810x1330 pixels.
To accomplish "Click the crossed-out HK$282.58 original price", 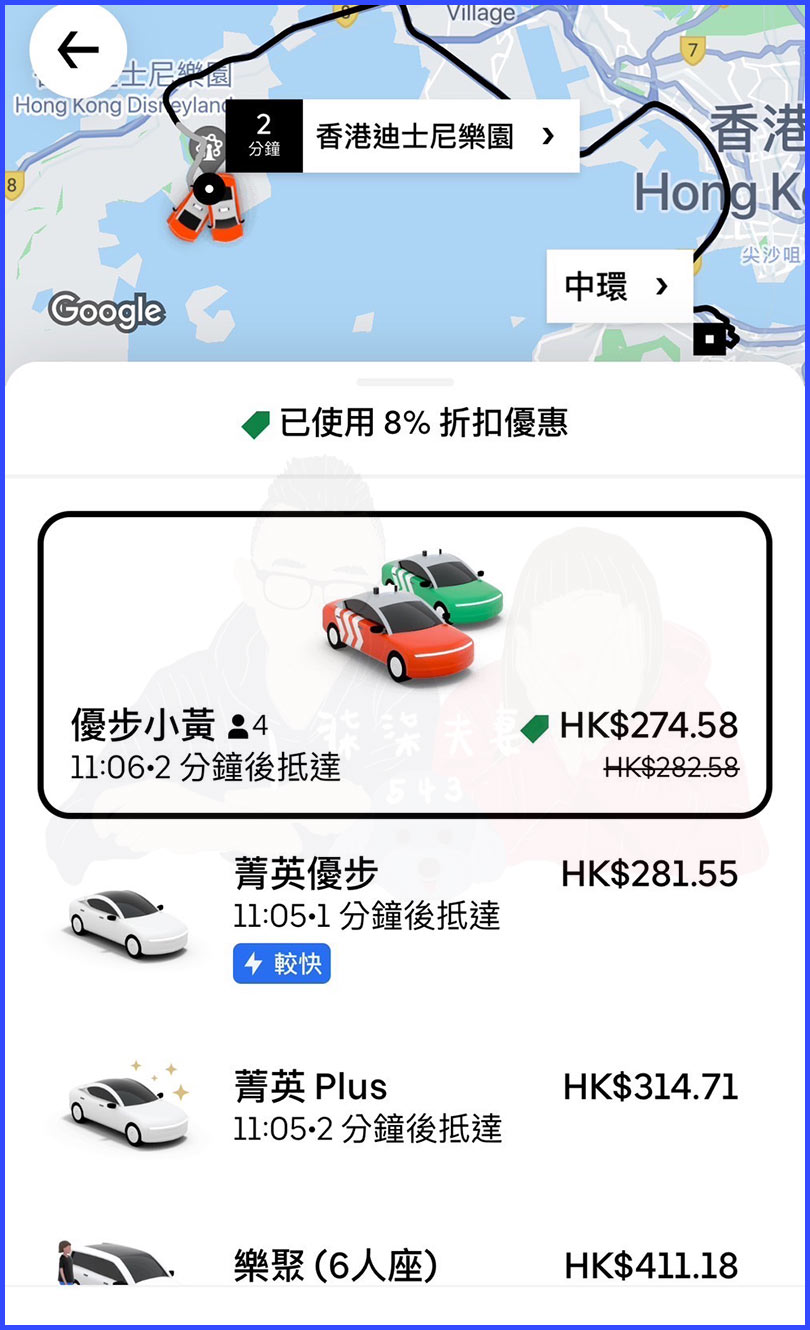I will (672, 768).
